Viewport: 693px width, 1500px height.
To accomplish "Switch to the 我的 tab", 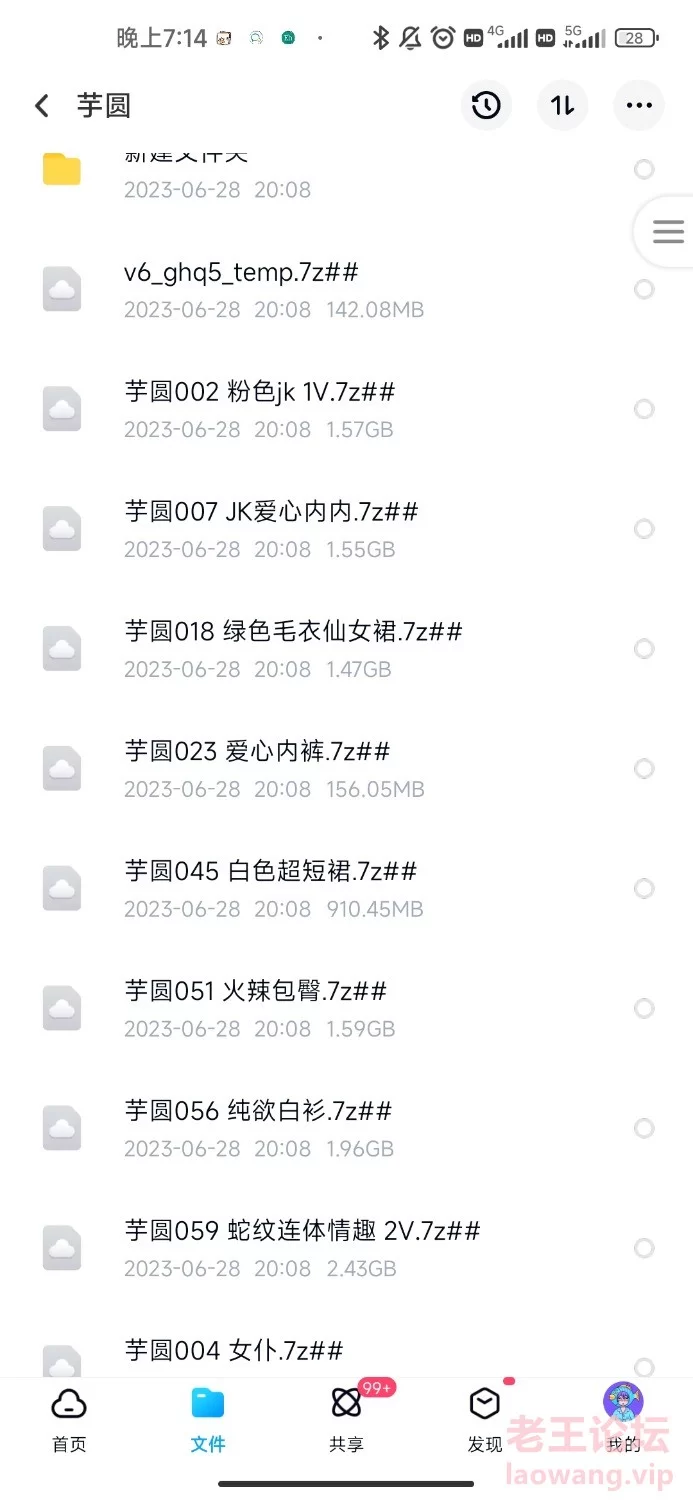I will pos(623,1420).
